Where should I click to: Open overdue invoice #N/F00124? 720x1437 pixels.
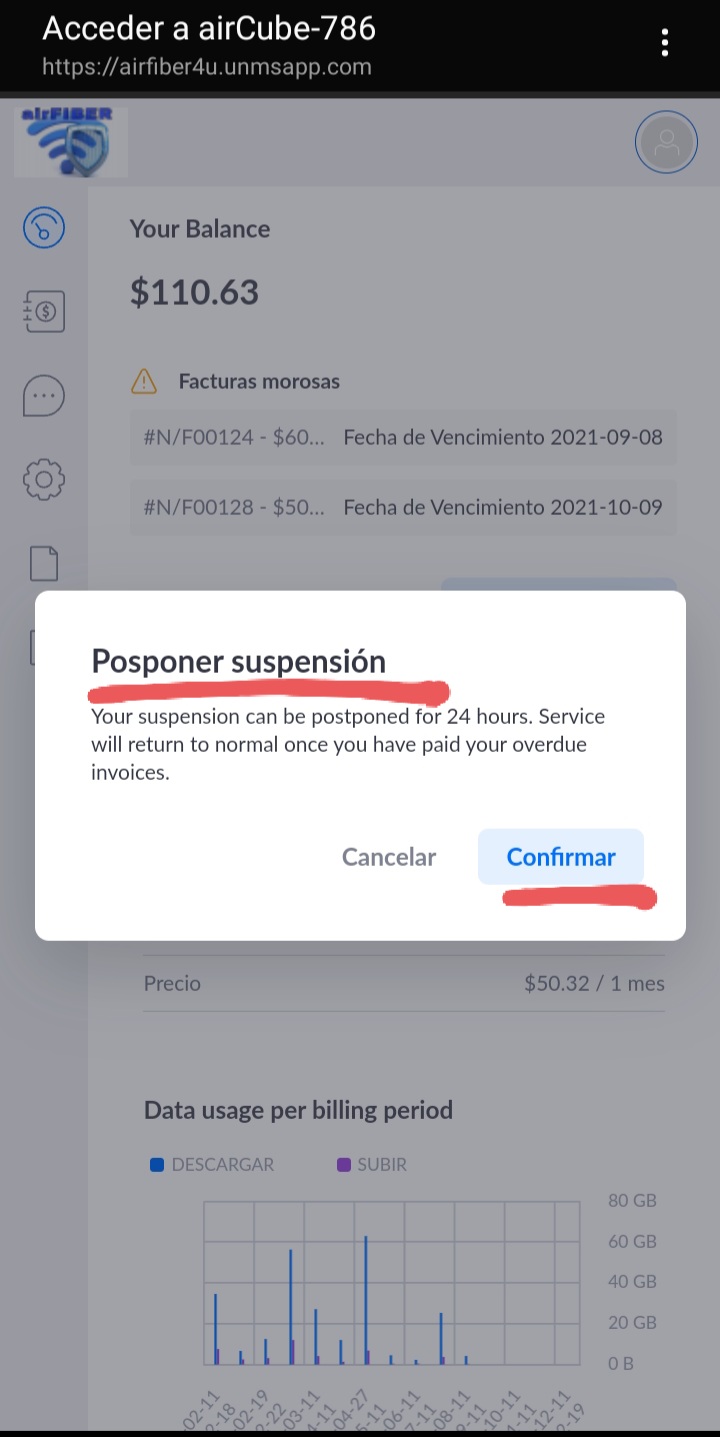pyautogui.click(x=403, y=437)
